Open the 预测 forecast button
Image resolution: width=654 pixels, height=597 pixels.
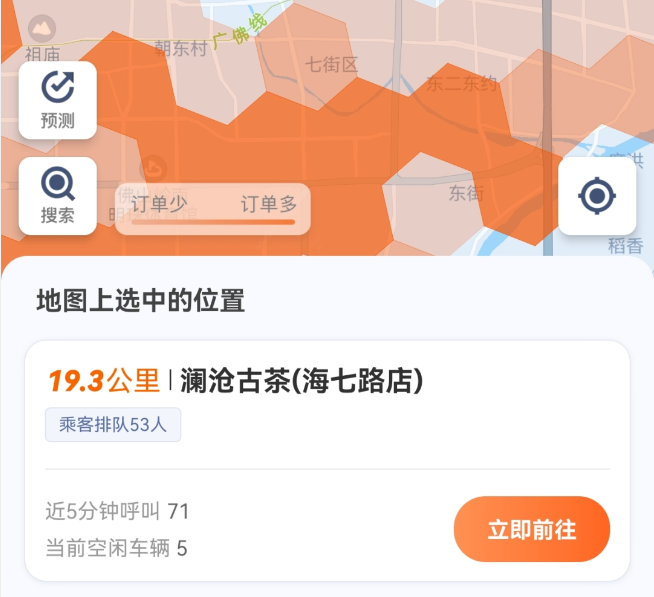58,100
